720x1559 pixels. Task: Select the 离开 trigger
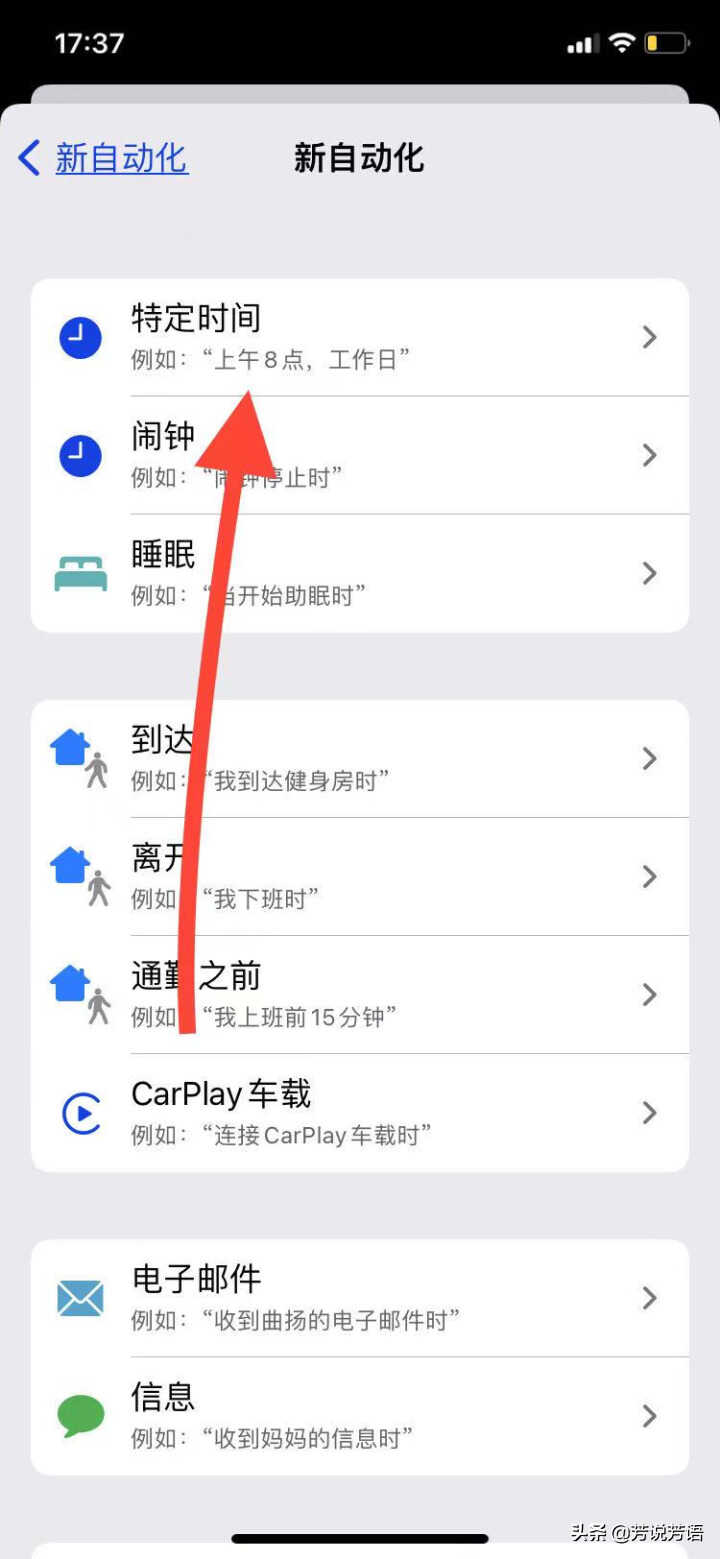[x=360, y=877]
